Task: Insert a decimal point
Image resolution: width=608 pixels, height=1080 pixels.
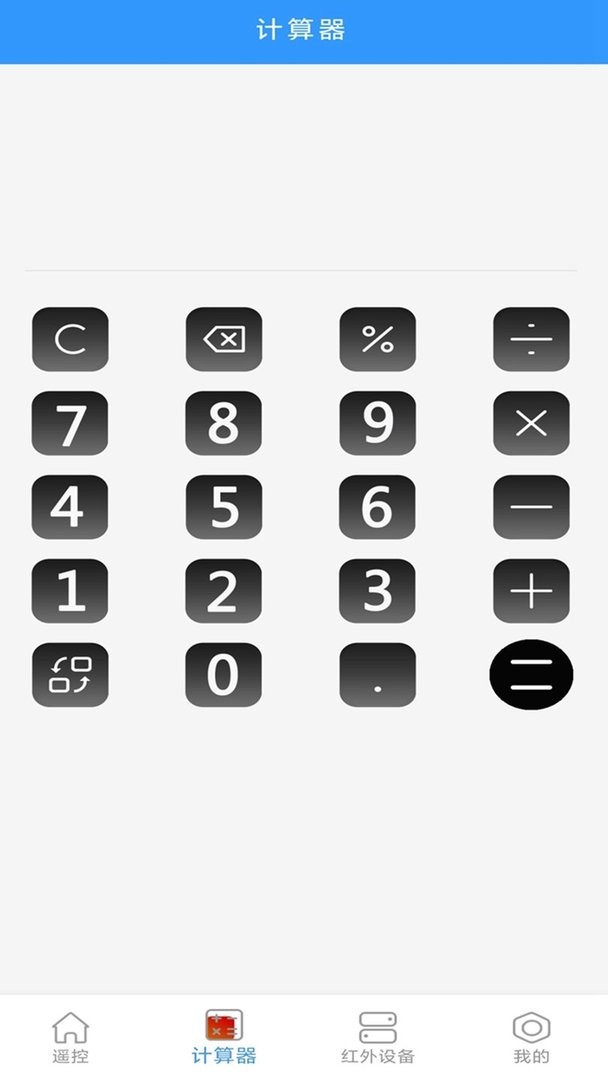Action: 377,675
